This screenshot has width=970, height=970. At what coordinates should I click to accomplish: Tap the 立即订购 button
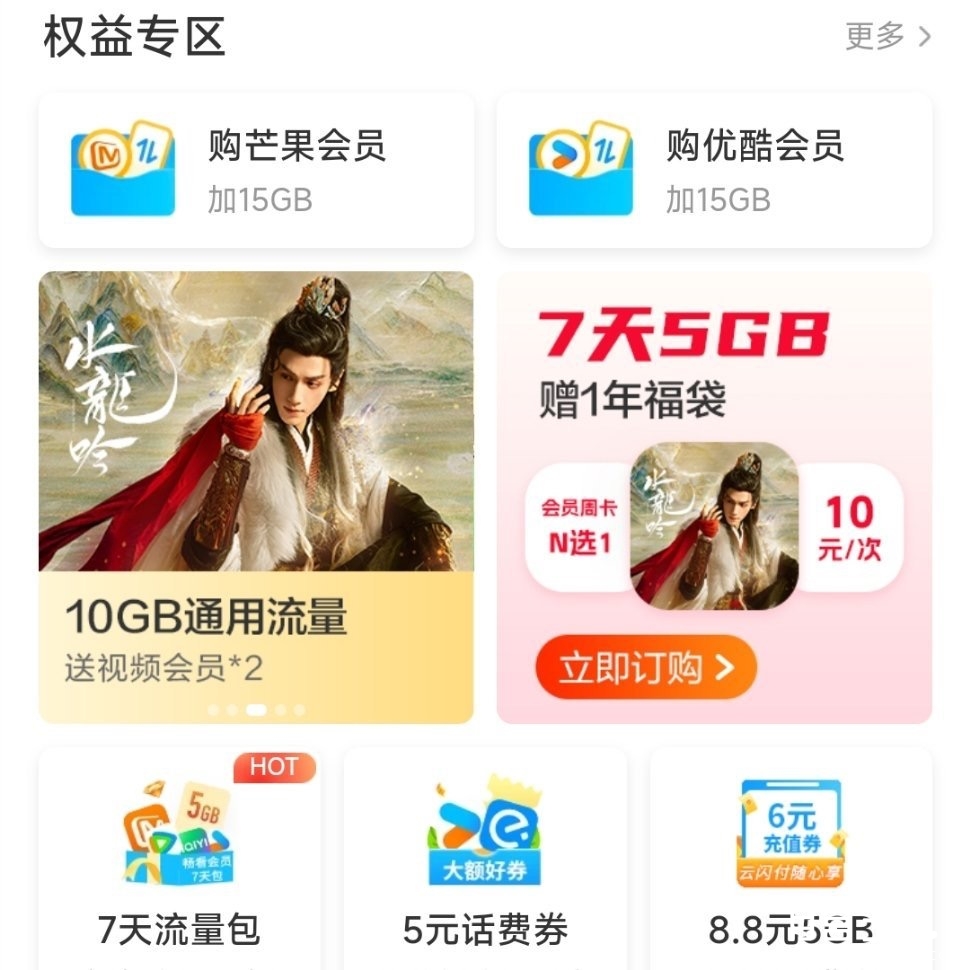pyautogui.click(x=645, y=667)
